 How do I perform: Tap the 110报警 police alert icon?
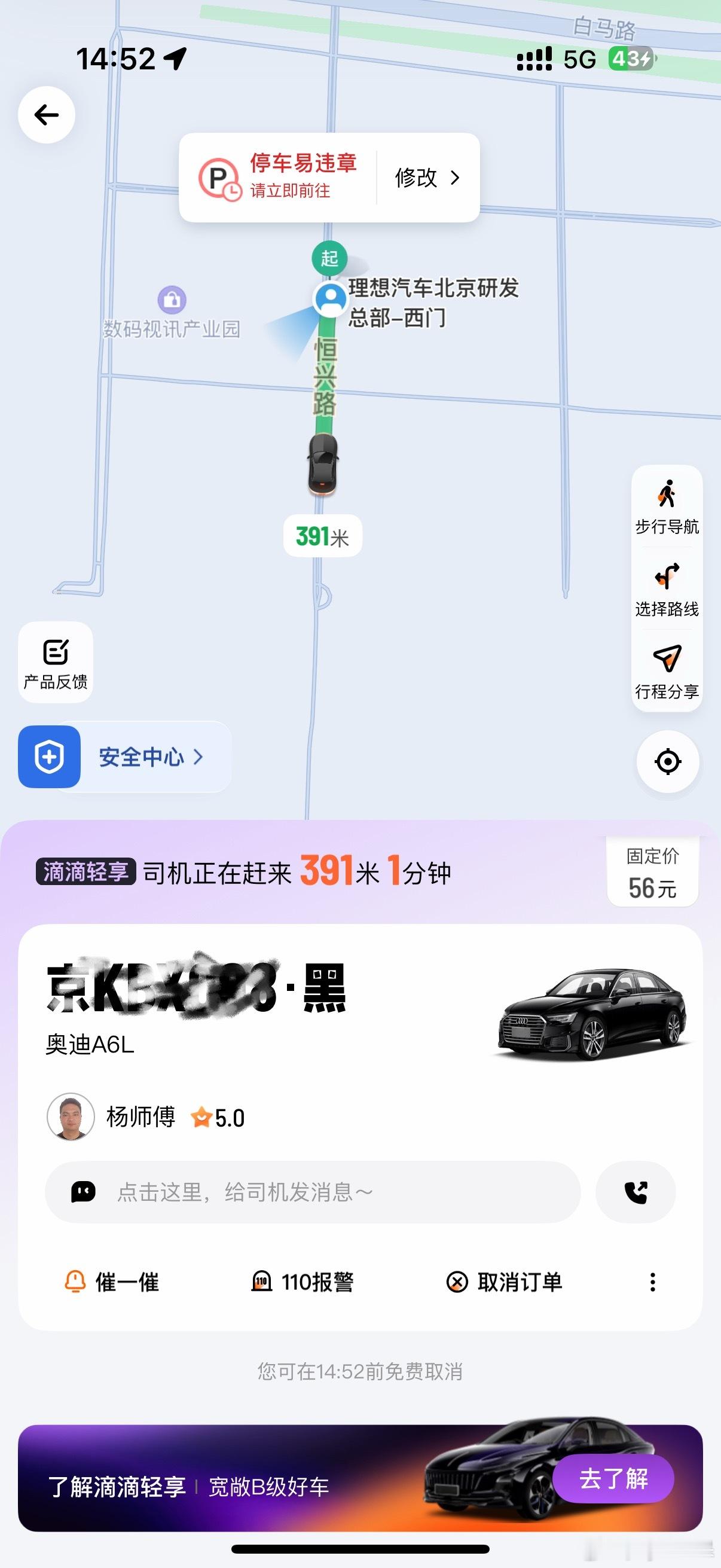(262, 1283)
